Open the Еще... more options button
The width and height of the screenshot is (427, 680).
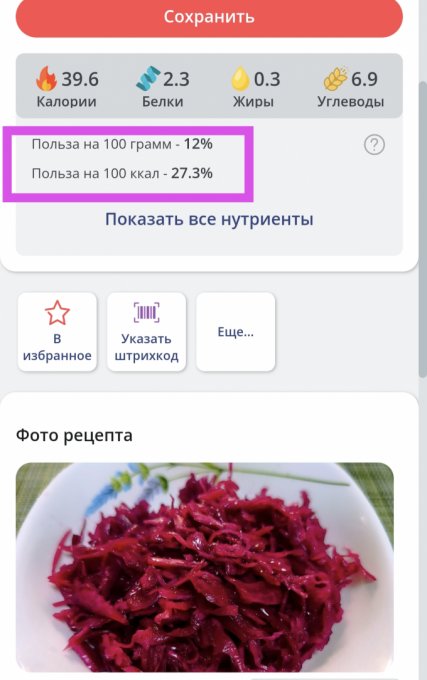236,332
